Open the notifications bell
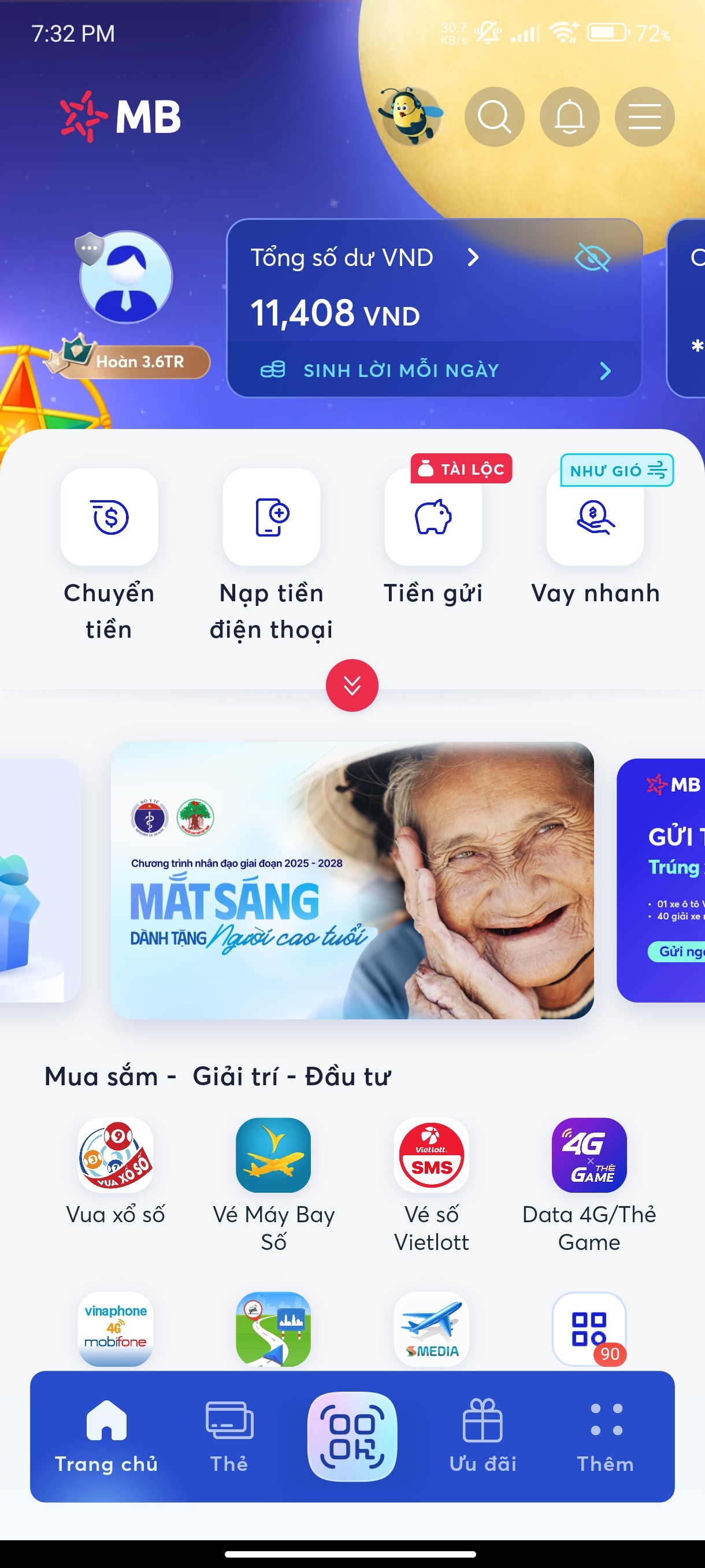Image resolution: width=705 pixels, height=1568 pixels. tap(569, 116)
